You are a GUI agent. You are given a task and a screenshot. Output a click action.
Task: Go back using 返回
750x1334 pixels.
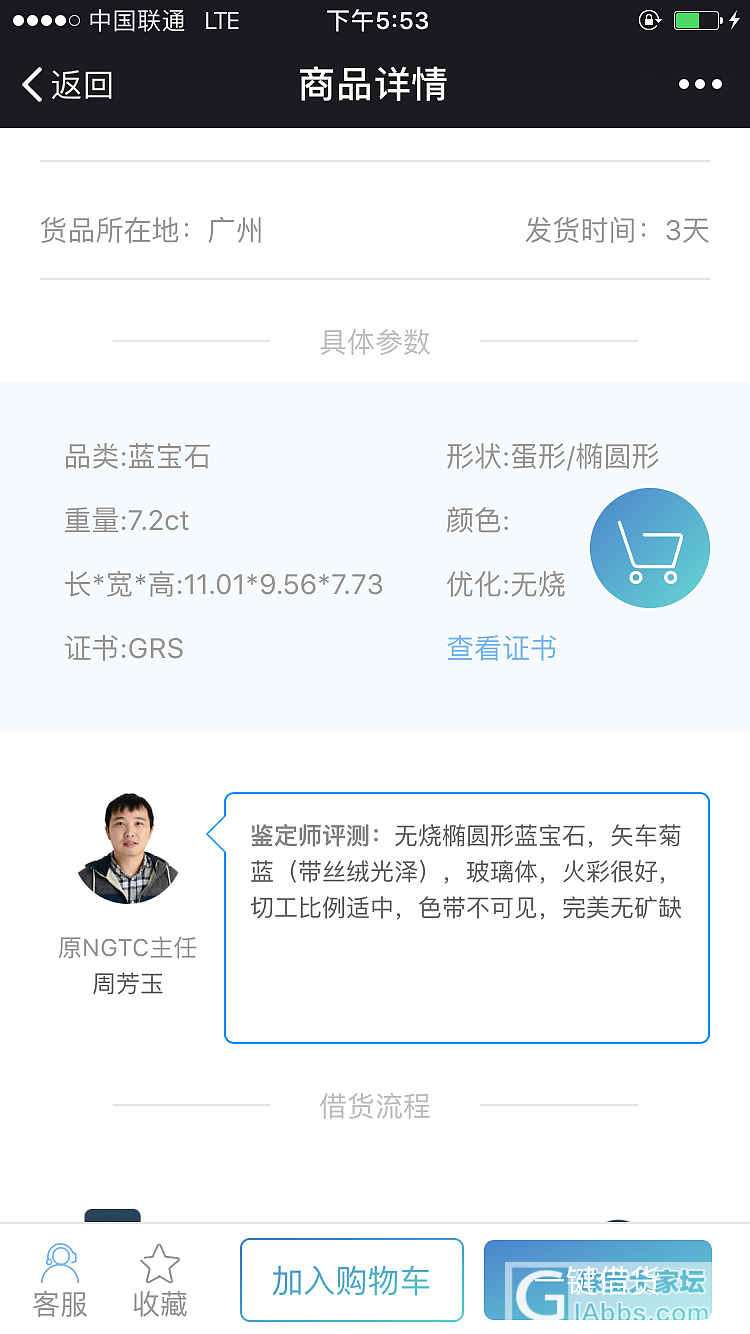(68, 85)
